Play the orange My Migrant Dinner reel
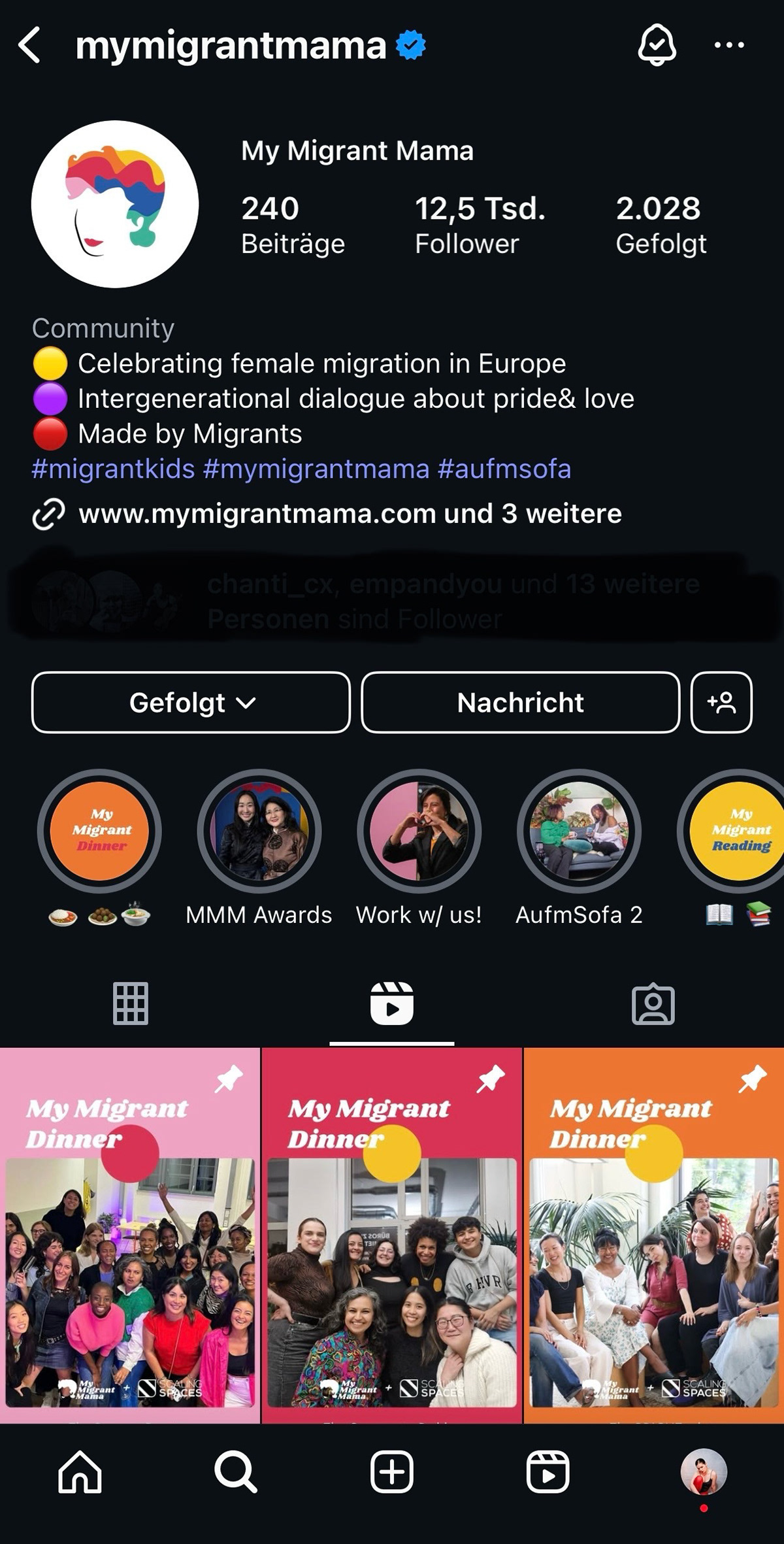 654,1235
